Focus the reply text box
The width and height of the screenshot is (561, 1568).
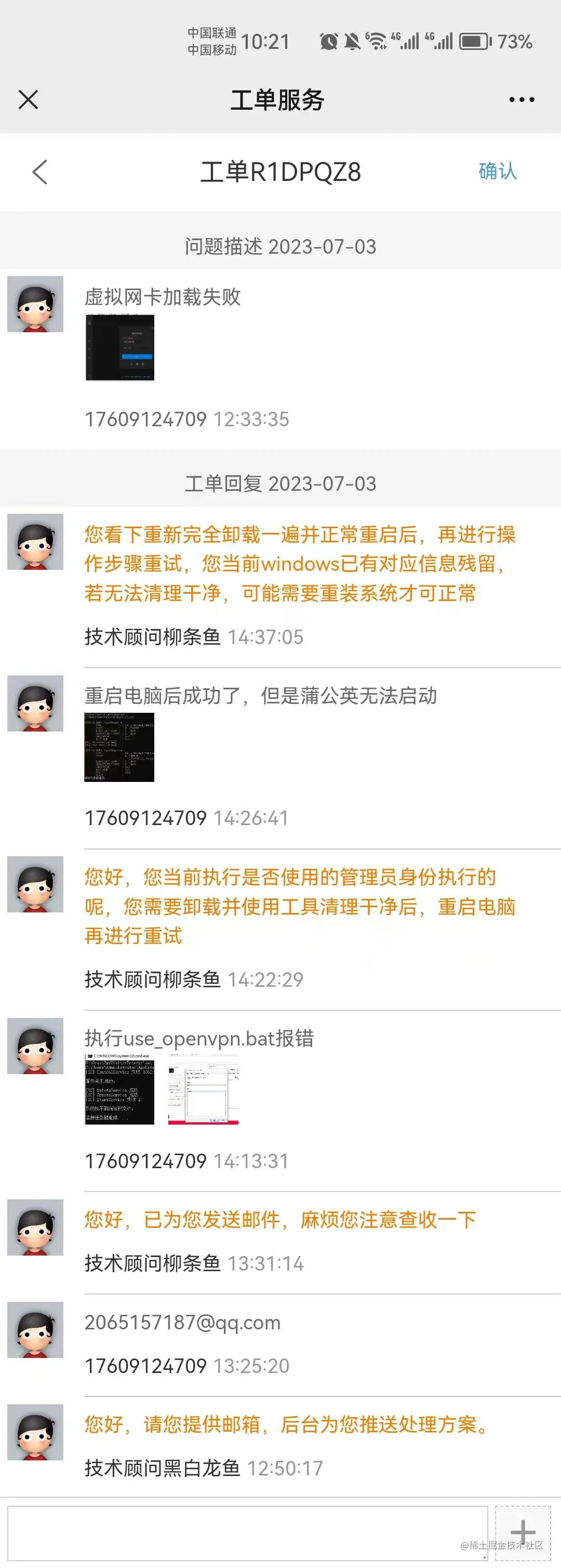point(247,1532)
